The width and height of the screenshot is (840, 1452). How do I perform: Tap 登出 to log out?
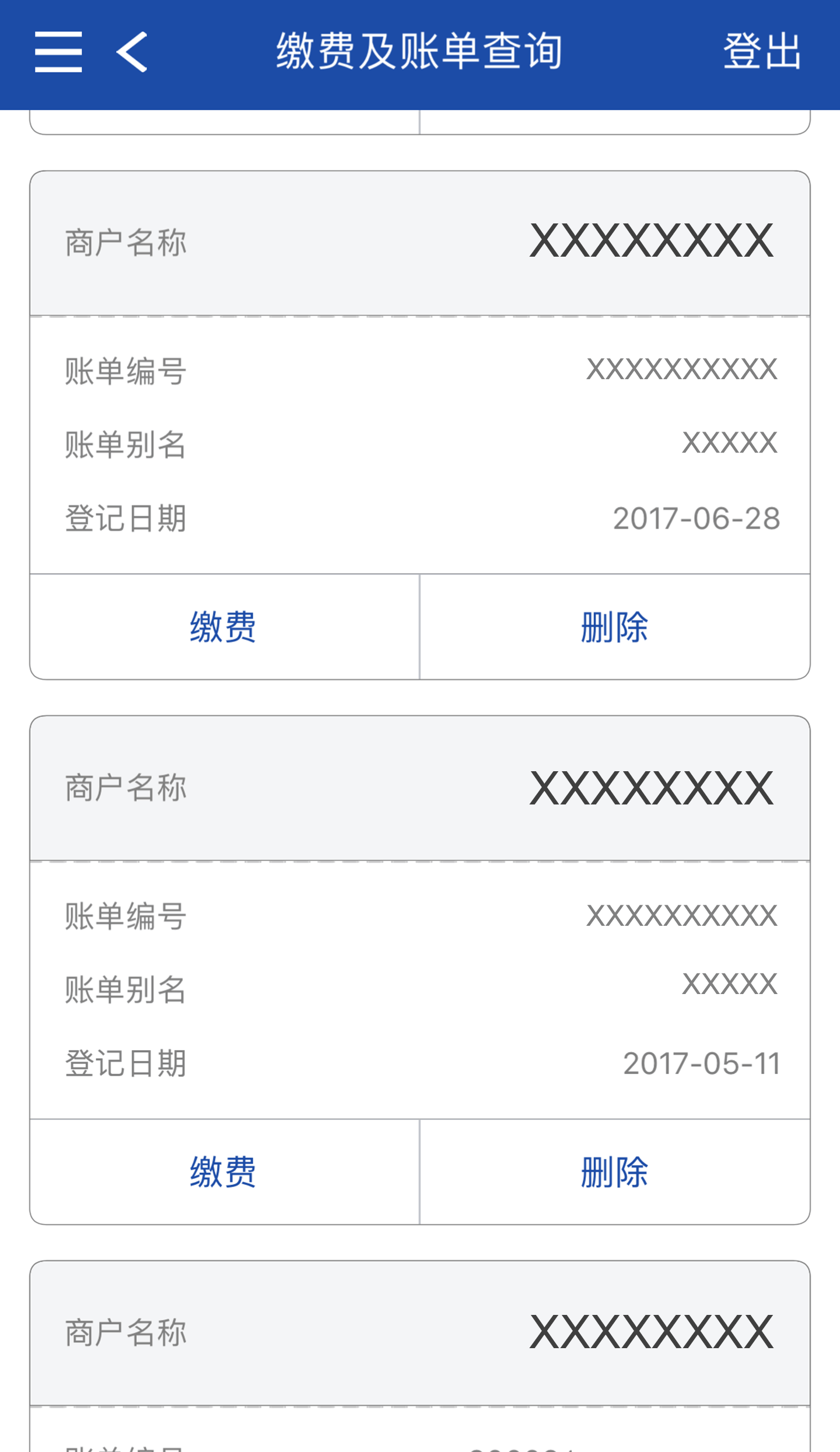pyautogui.click(x=762, y=53)
